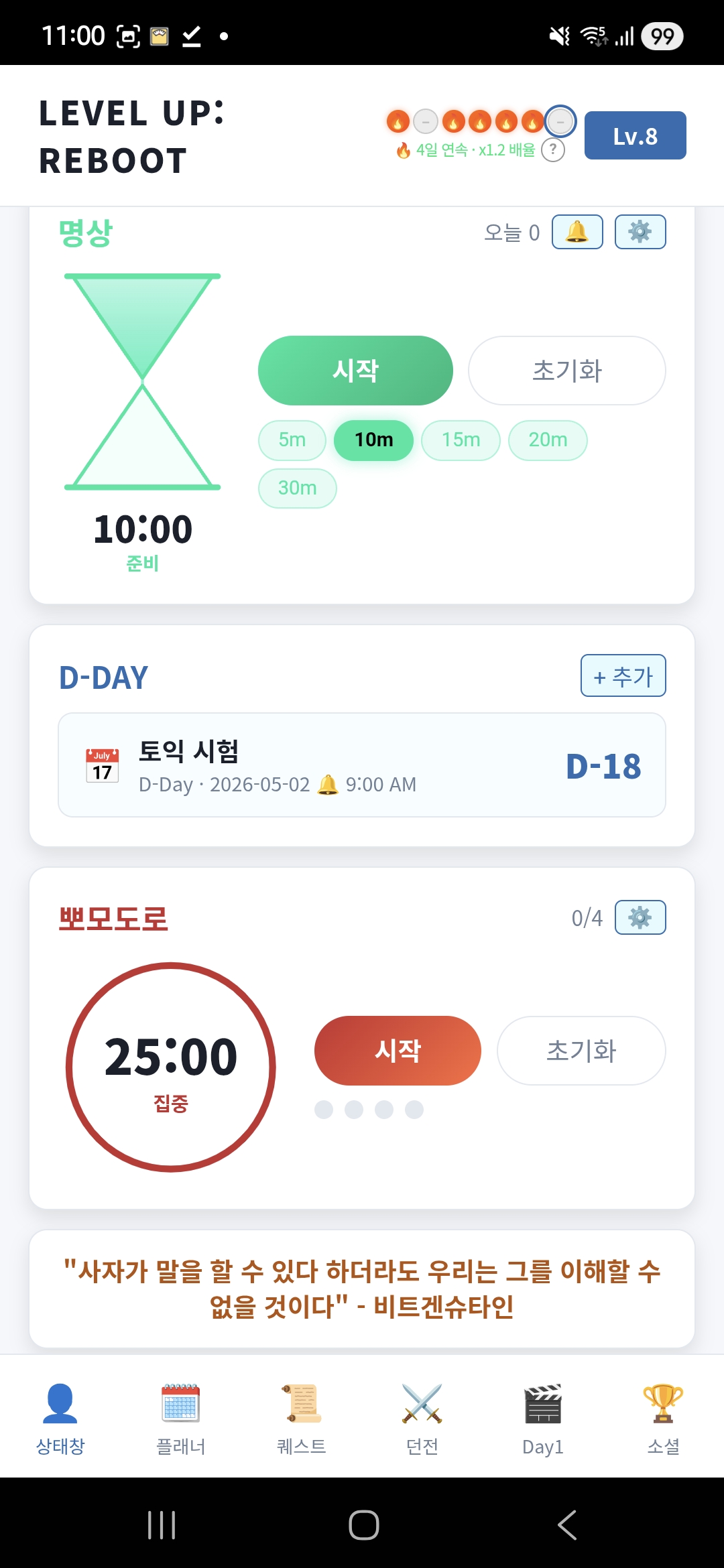Select the 30m meditation duration
The width and height of the screenshot is (724, 1568).
point(297,488)
